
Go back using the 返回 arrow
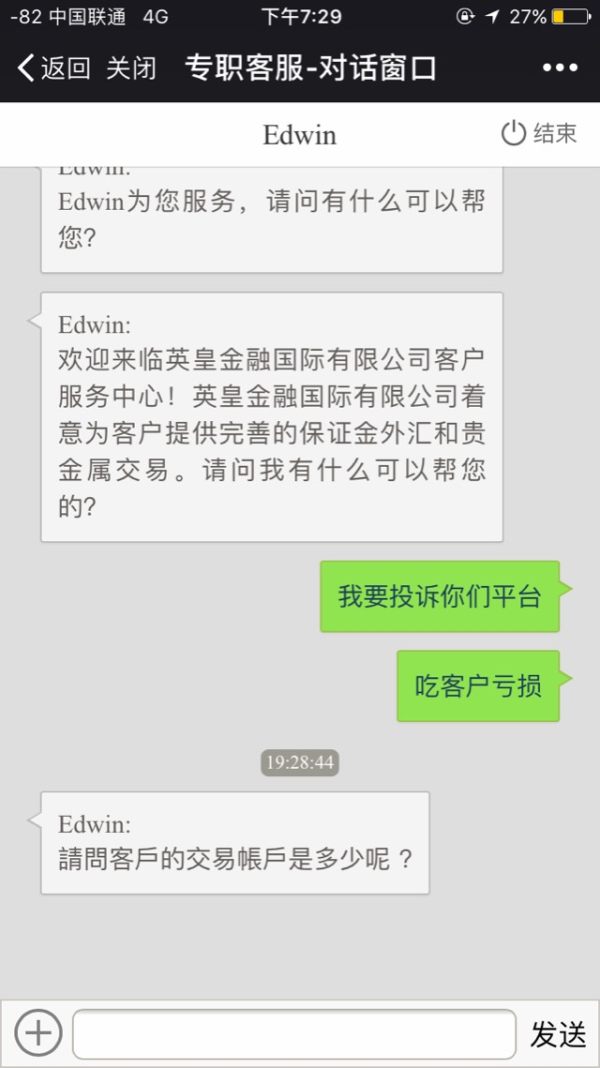(52, 68)
